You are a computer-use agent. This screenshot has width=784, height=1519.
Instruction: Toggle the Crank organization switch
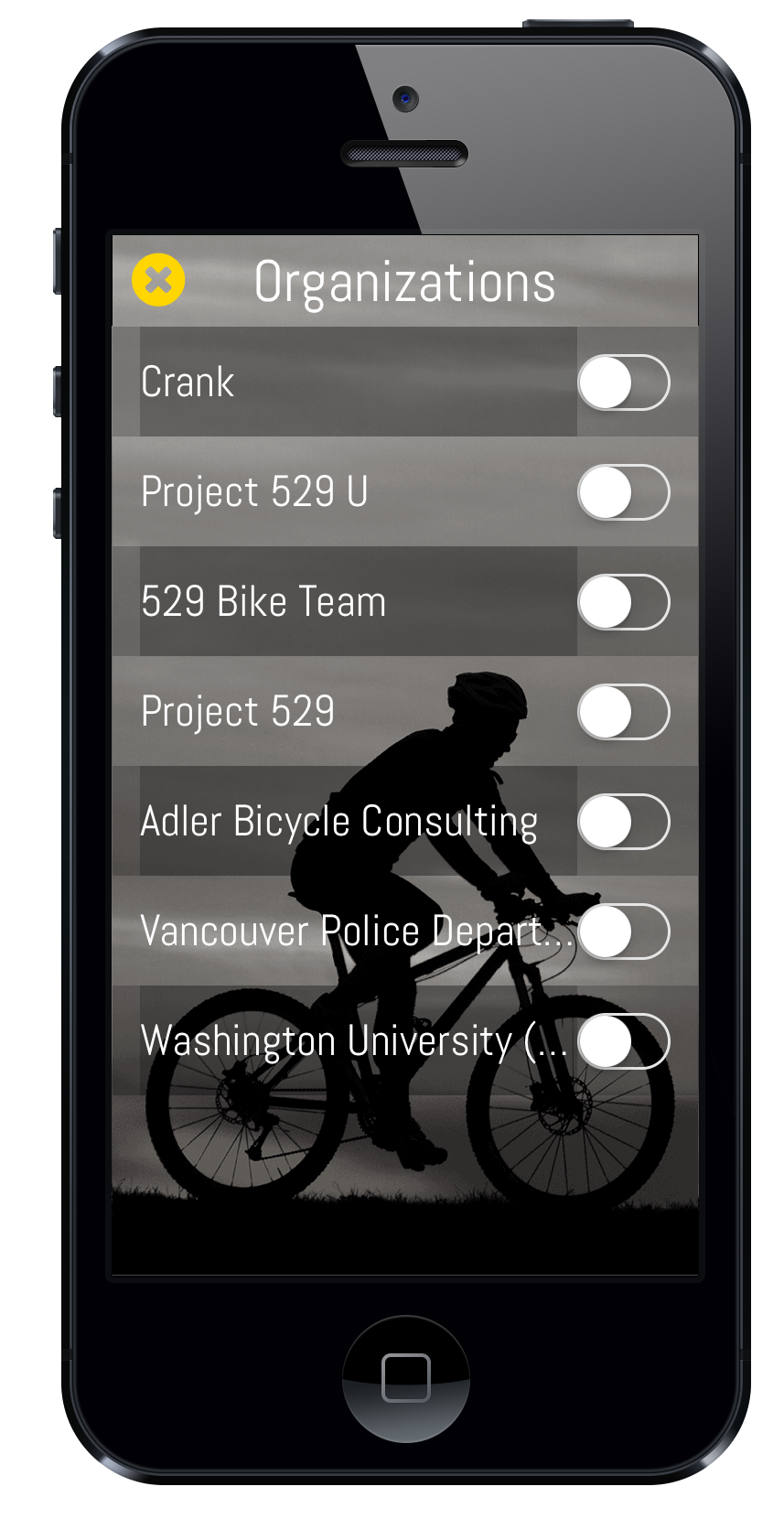click(623, 382)
